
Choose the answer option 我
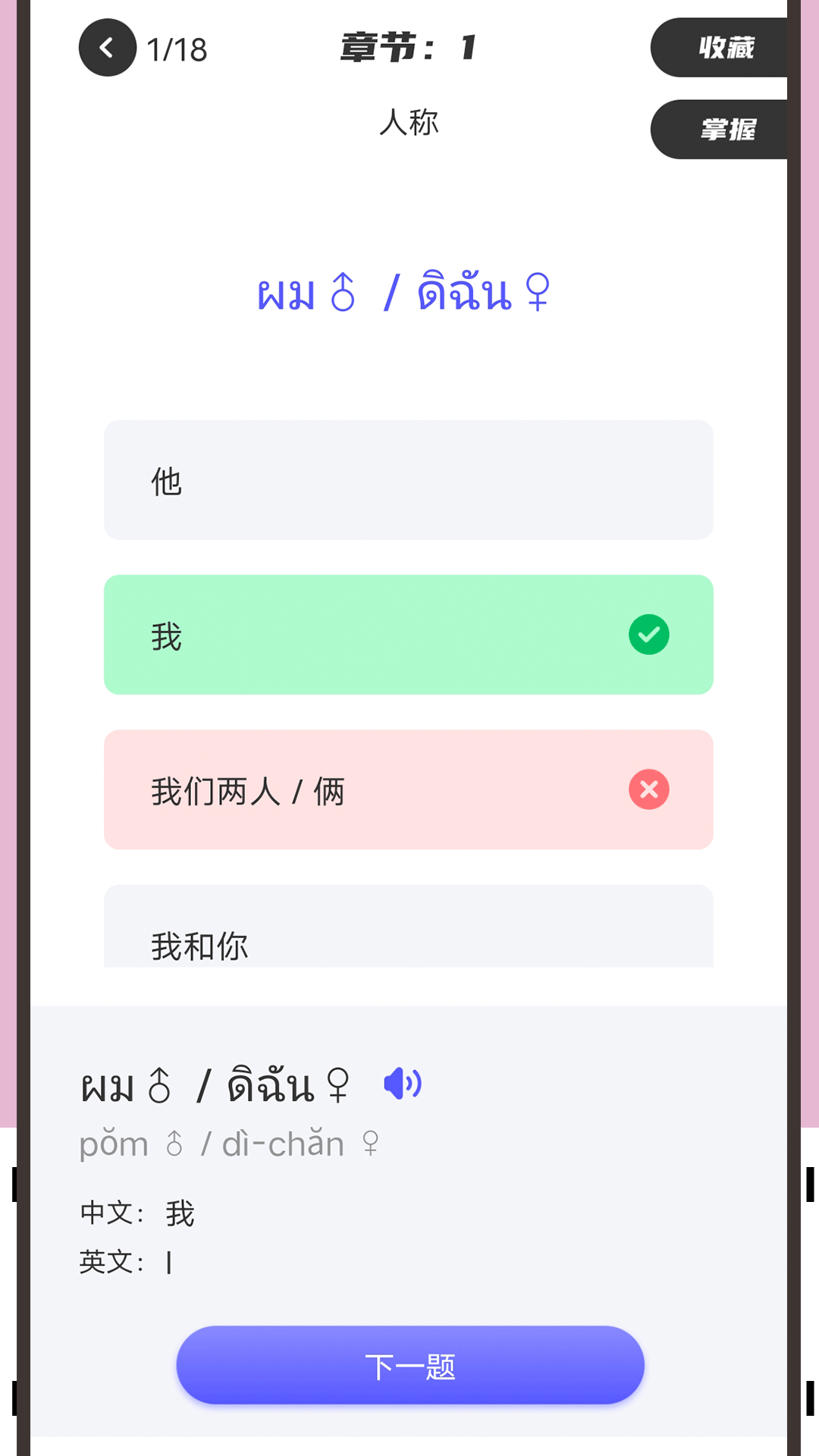[x=408, y=635]
